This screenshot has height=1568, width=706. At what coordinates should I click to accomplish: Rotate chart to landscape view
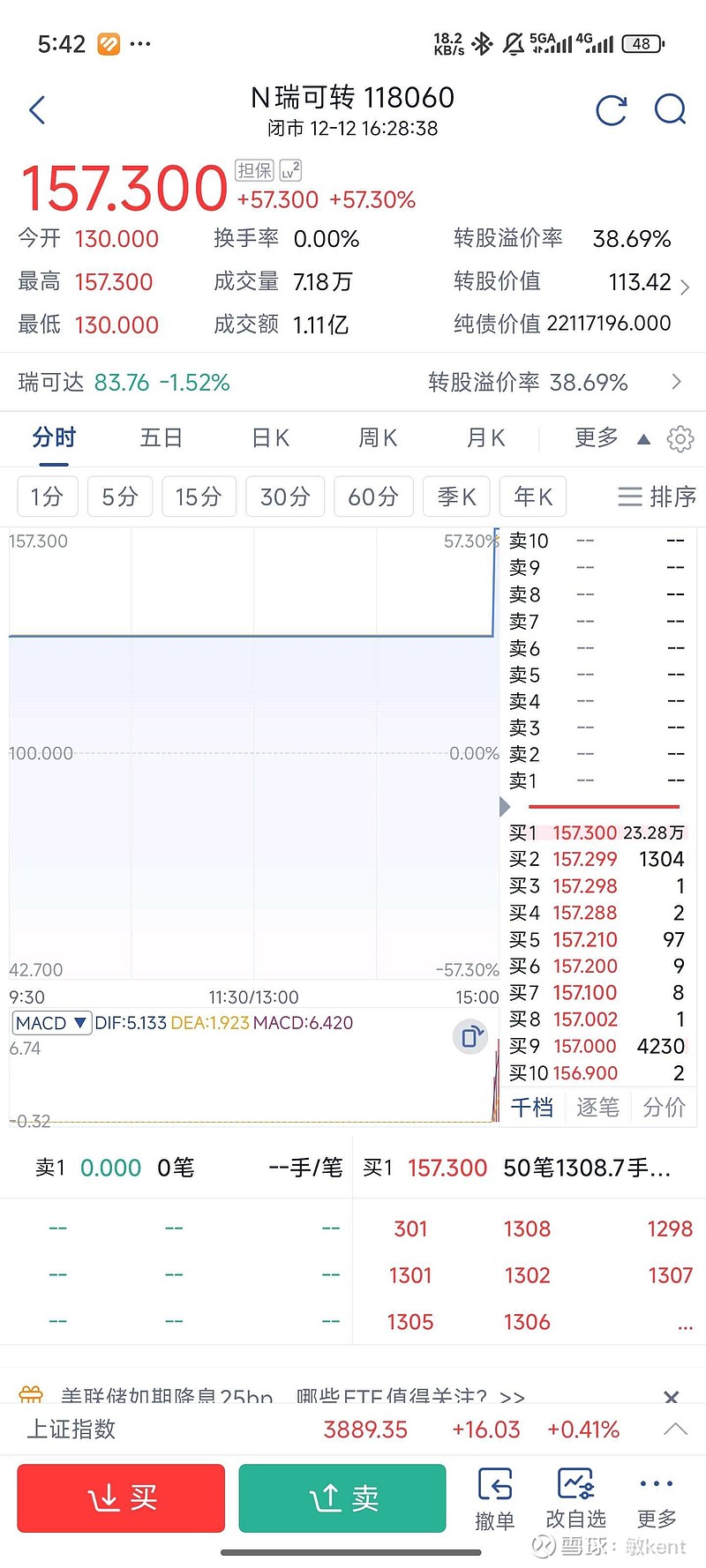(x=470, y=1036)
